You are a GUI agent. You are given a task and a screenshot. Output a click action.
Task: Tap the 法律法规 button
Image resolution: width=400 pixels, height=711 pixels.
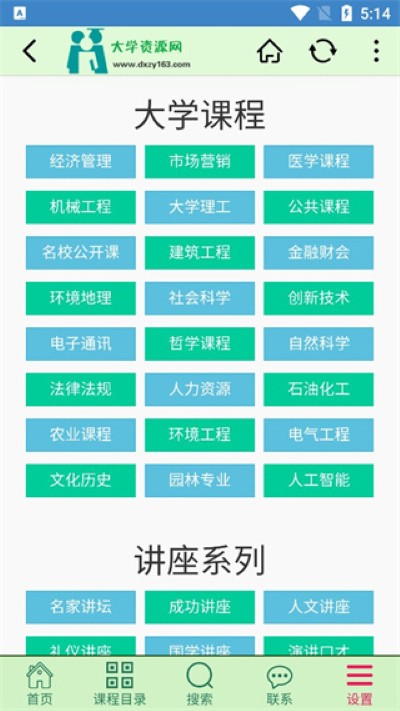(x=81, y=390)
